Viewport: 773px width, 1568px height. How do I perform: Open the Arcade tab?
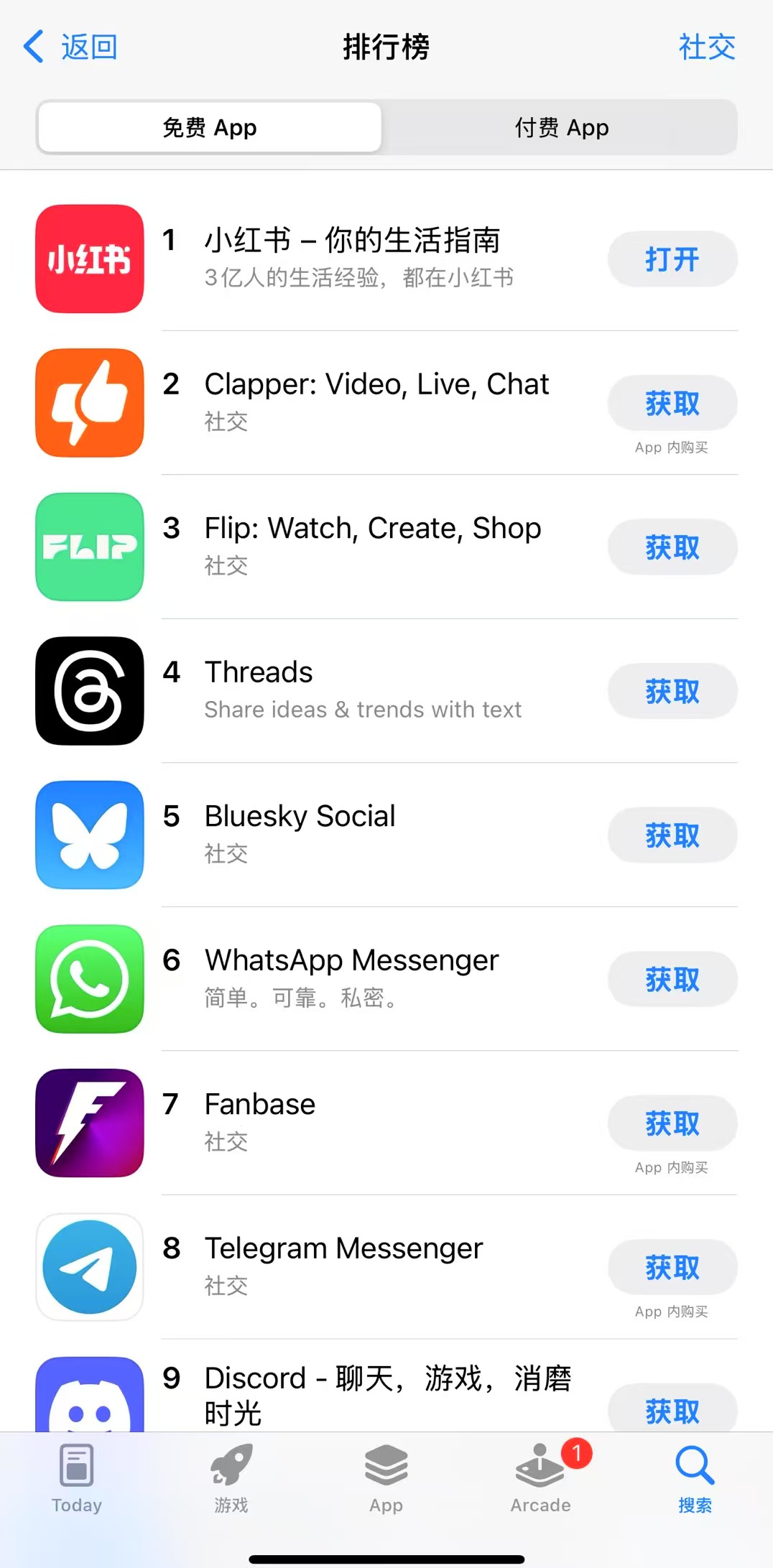coord(540,1479)
